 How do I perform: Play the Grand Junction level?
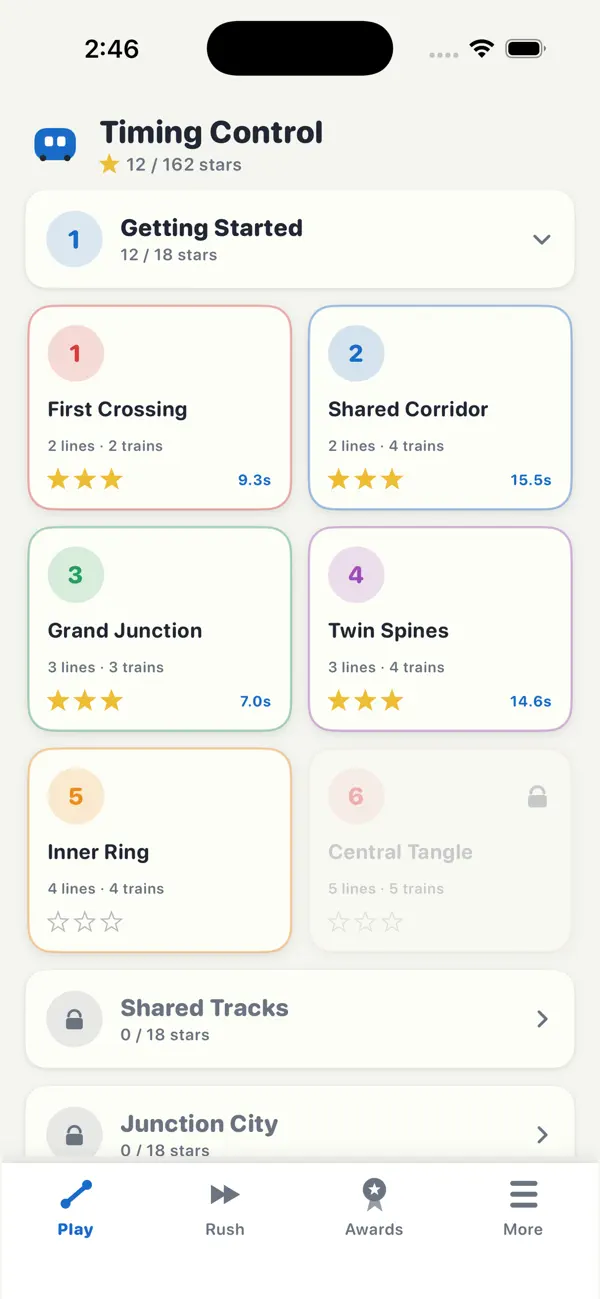pos(159,629)
